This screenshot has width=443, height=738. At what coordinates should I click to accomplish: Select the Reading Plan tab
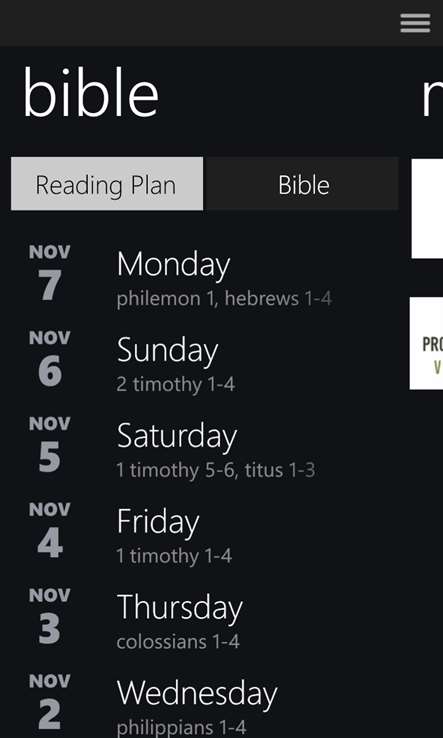coord(107,184)
